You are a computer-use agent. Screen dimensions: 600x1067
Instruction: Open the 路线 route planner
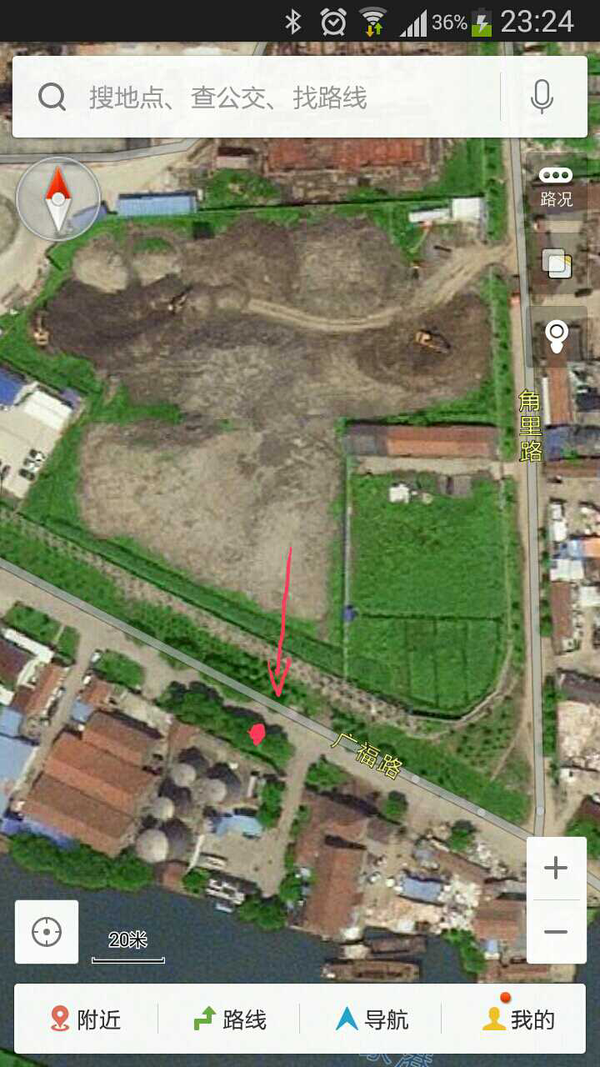click(229, 1019)
